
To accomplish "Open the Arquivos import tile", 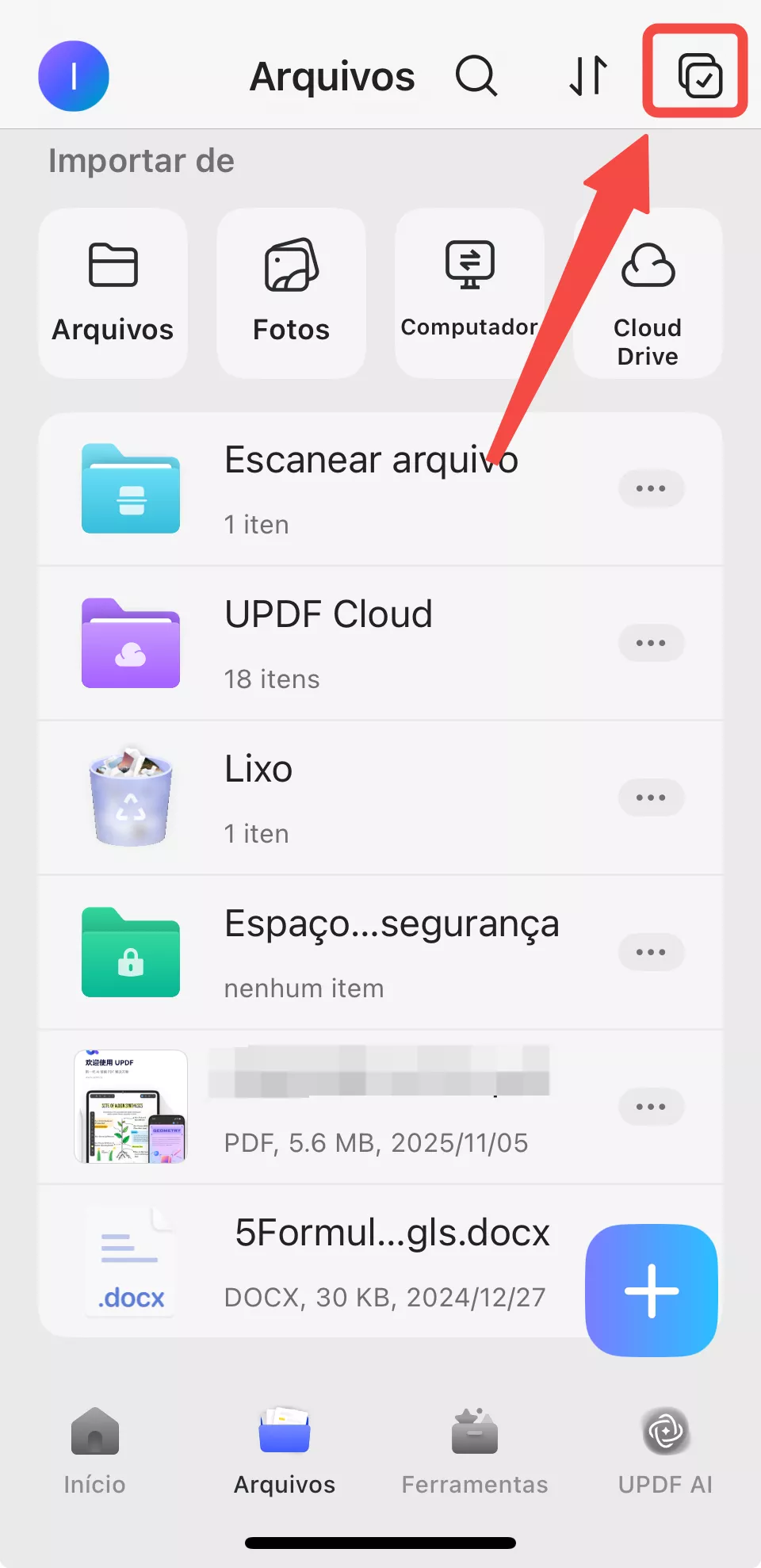I will pyautogui.click(x=112, y=292).
